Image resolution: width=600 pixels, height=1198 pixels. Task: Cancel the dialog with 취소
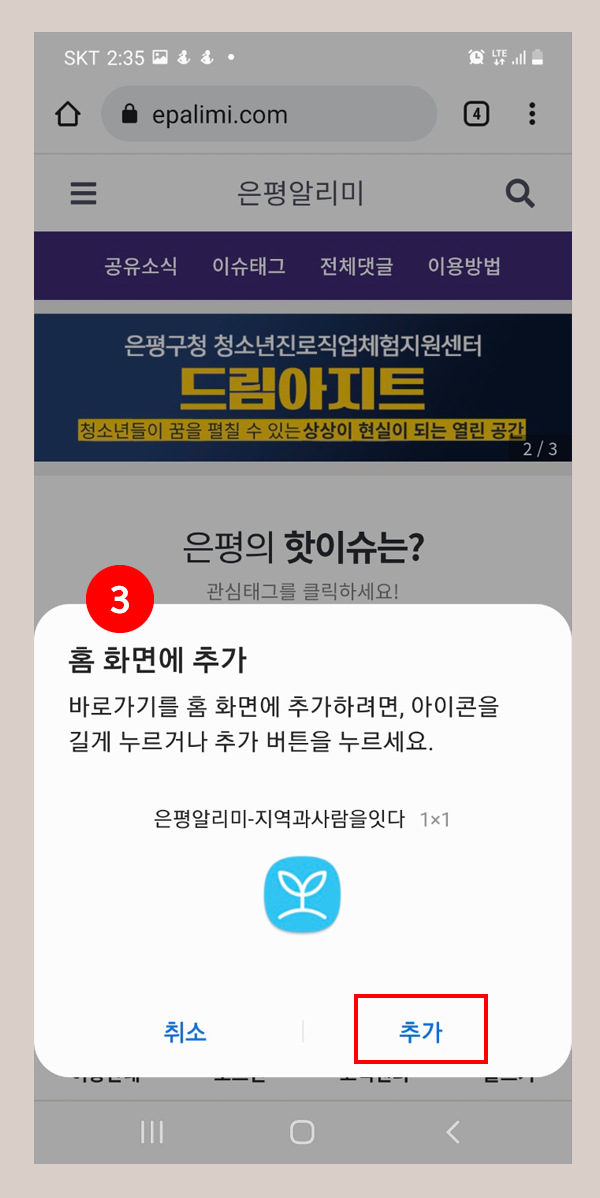(x=185, y=1031)
